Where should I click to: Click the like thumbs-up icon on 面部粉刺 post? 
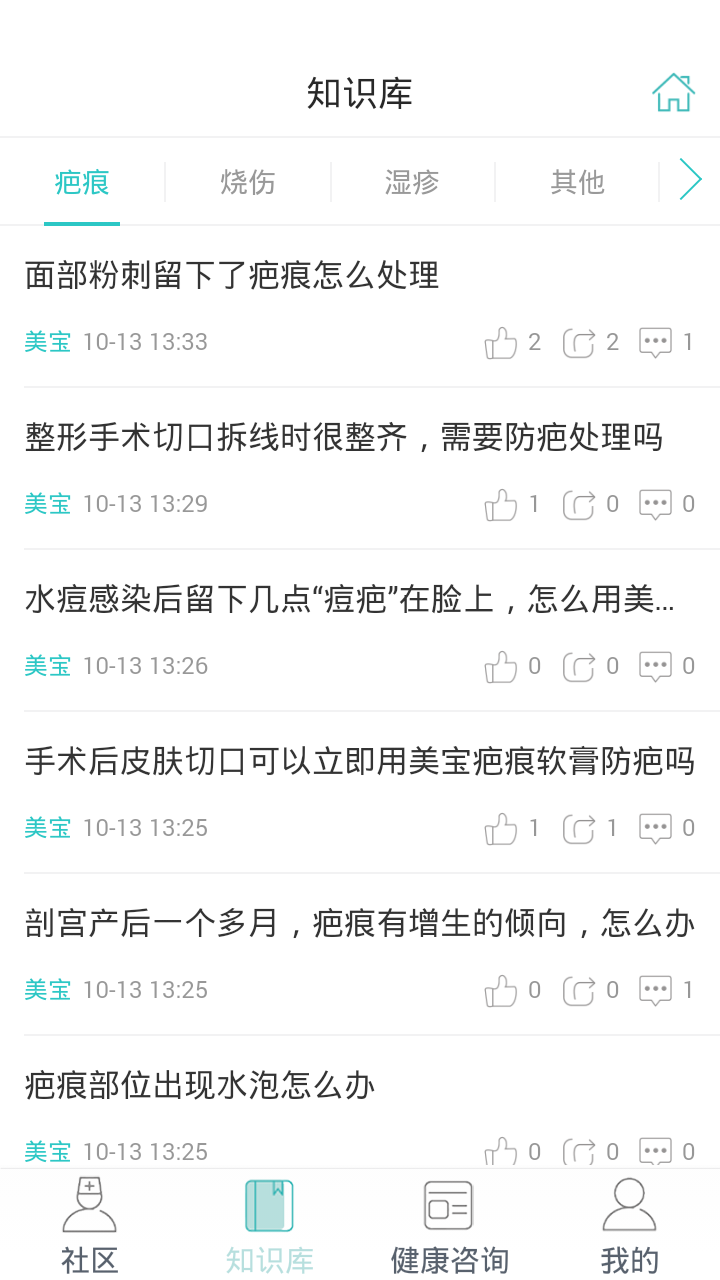pyautogui.click(x=502, y=342)
